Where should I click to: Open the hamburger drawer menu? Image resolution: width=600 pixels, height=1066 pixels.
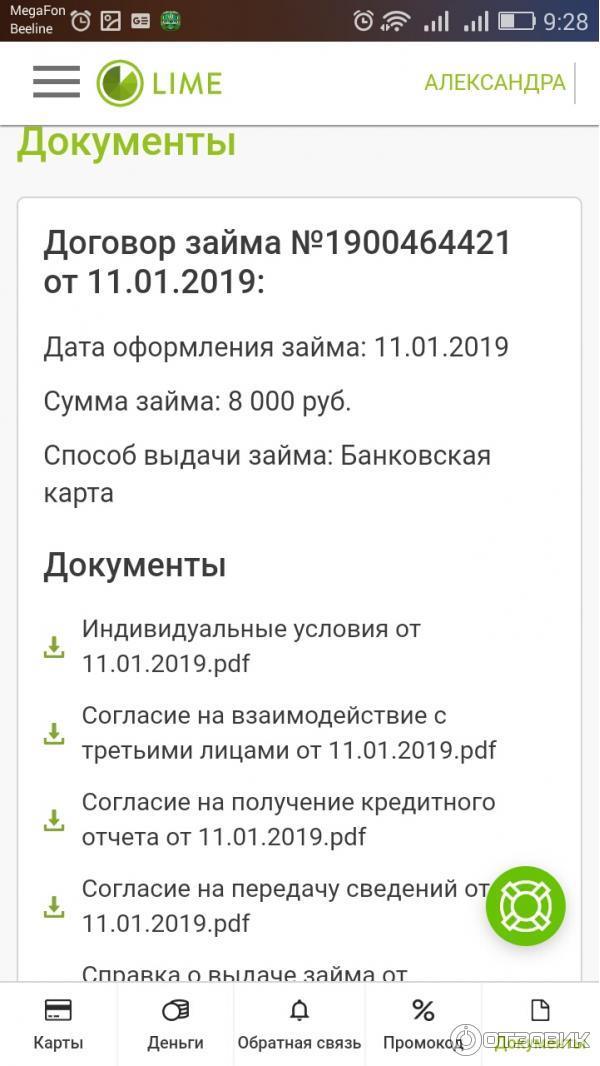click(x=56, y=82)
